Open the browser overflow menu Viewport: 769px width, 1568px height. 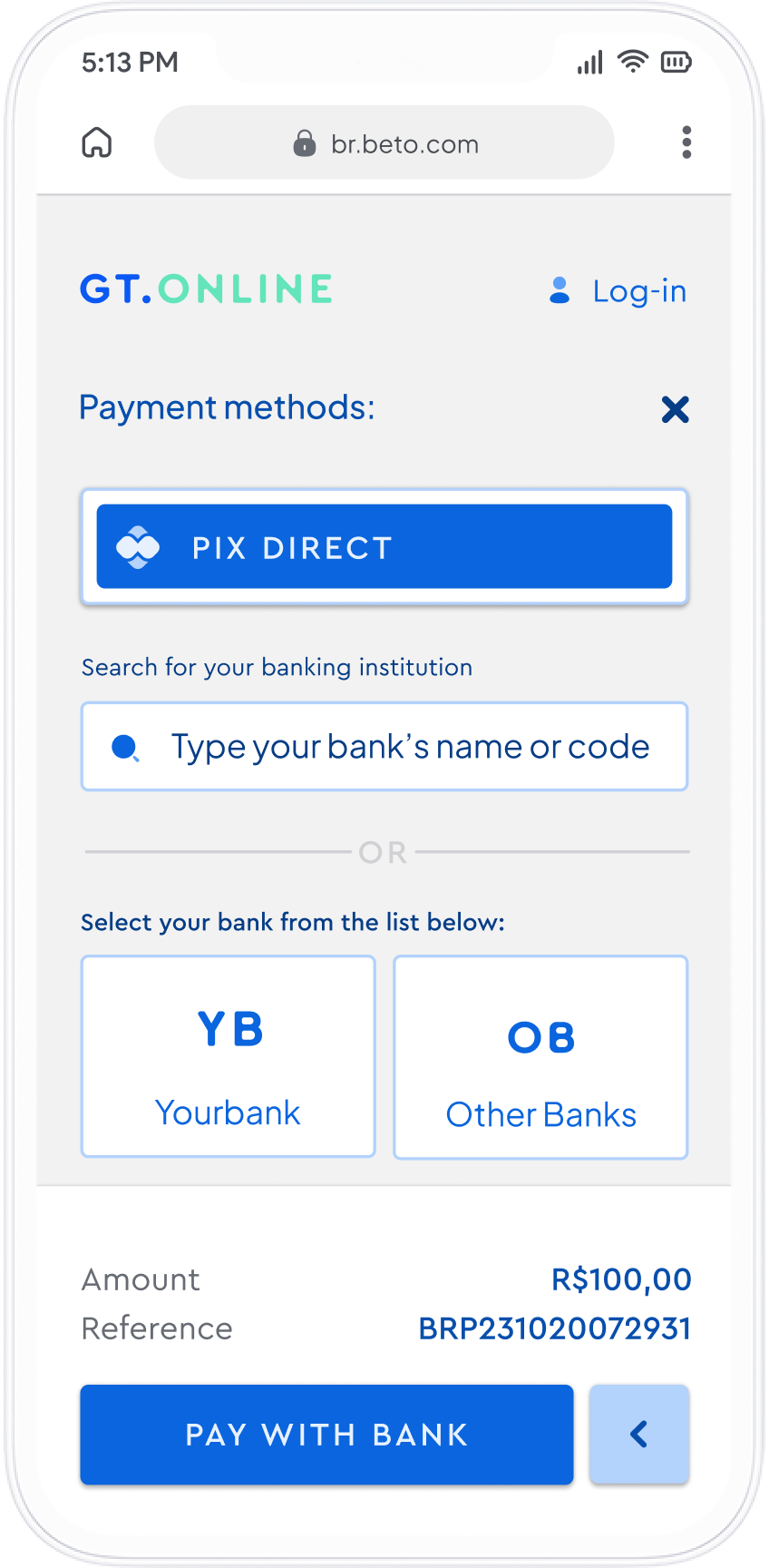686,142
